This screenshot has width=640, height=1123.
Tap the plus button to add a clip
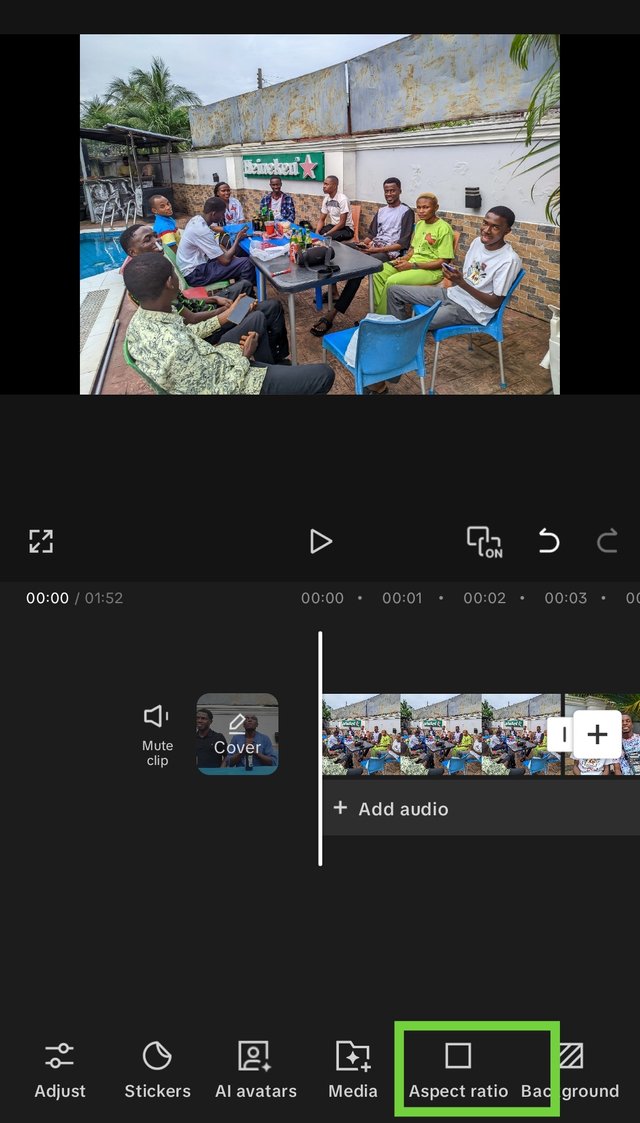point(597,735)
